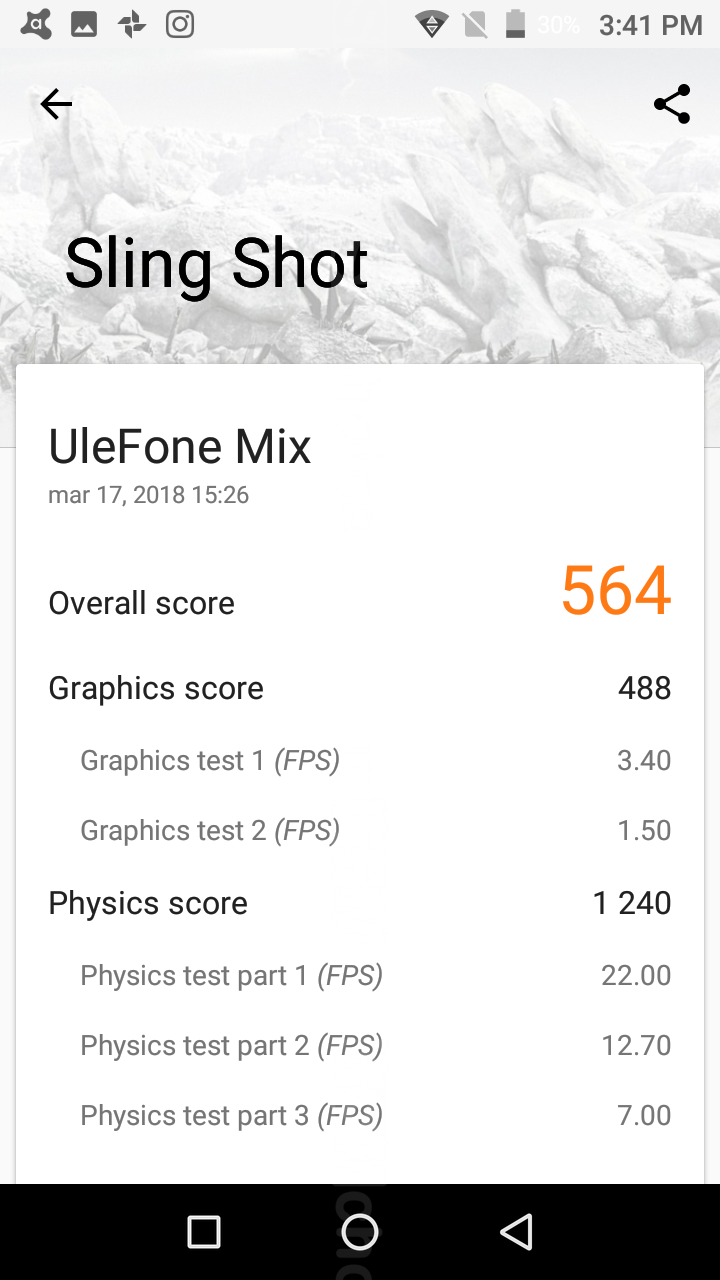Open recent apps from navigation bar
Screen dimensions: 720x1280
204,1232
